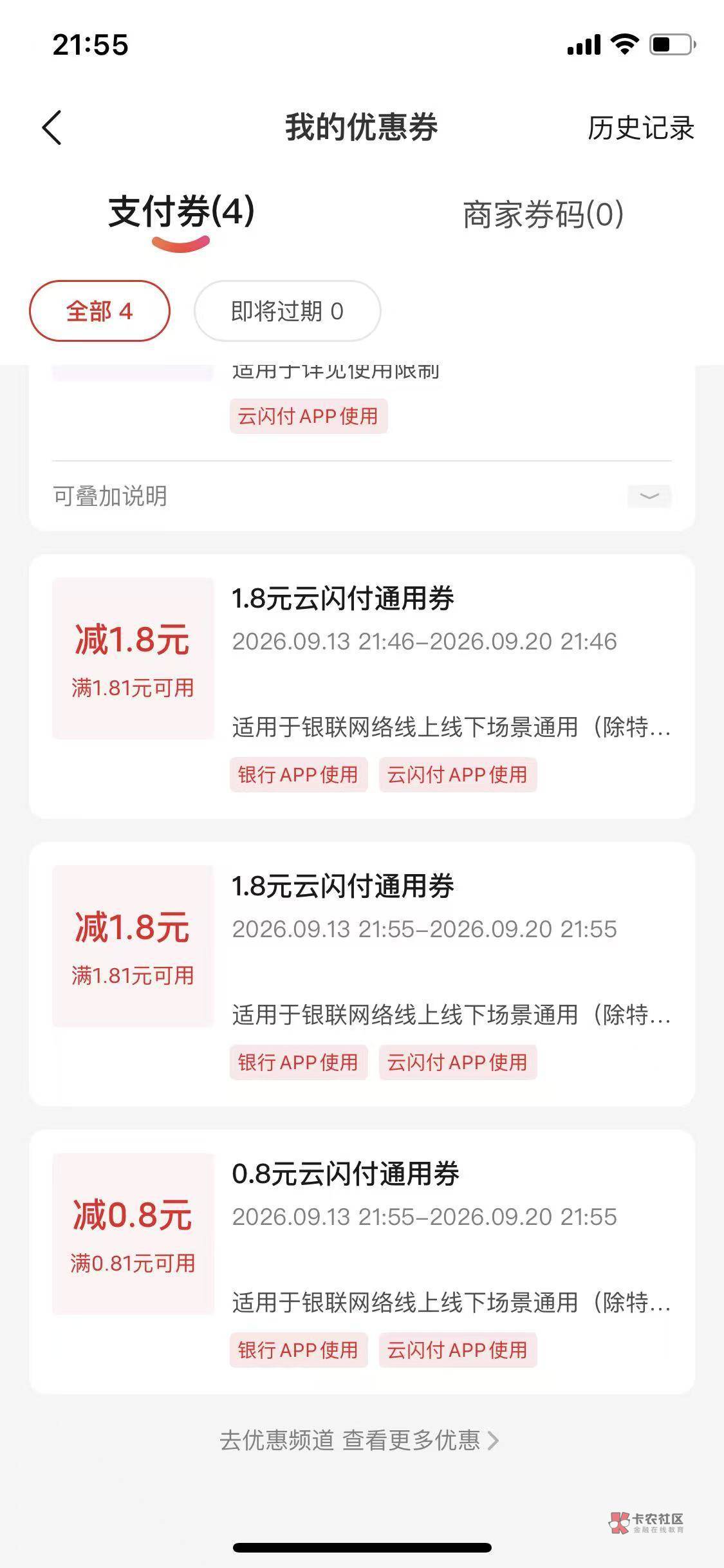Expand the 可叠加说明 section
The width and height of the screenshot is (724, 1568).
tap(362, 496)
